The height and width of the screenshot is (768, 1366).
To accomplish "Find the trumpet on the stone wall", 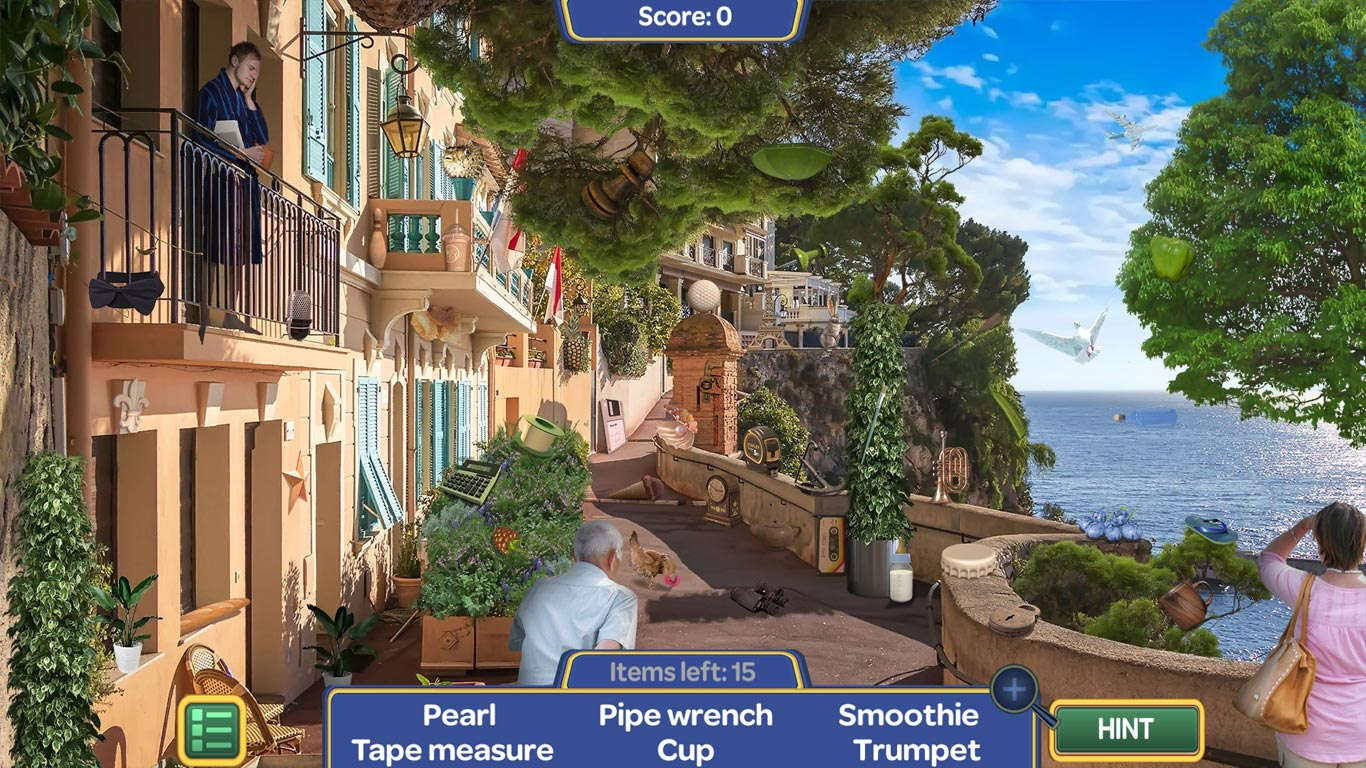I will point(950,470).
